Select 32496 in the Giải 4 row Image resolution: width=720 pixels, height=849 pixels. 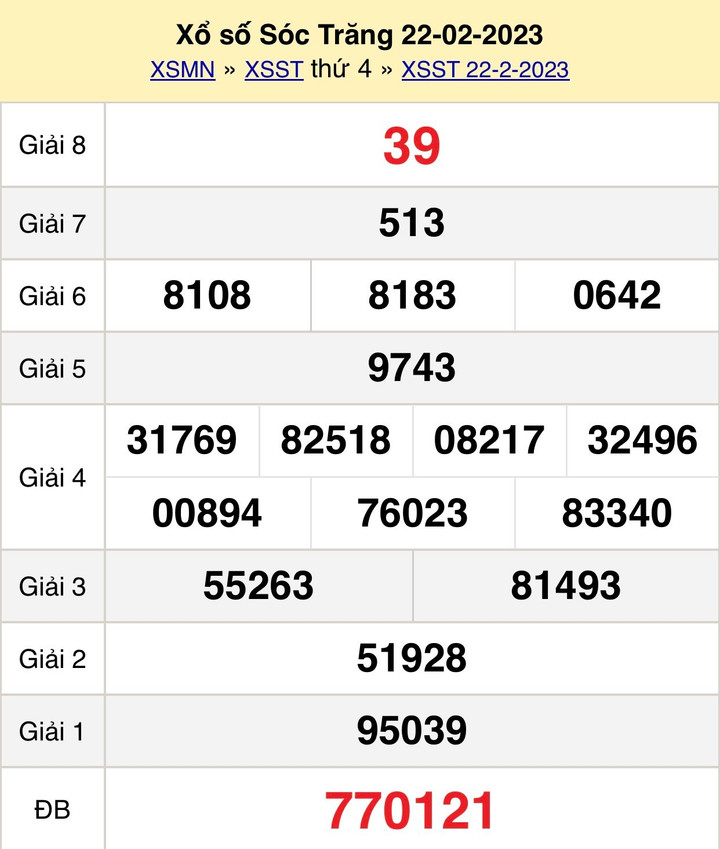point(641,440)
